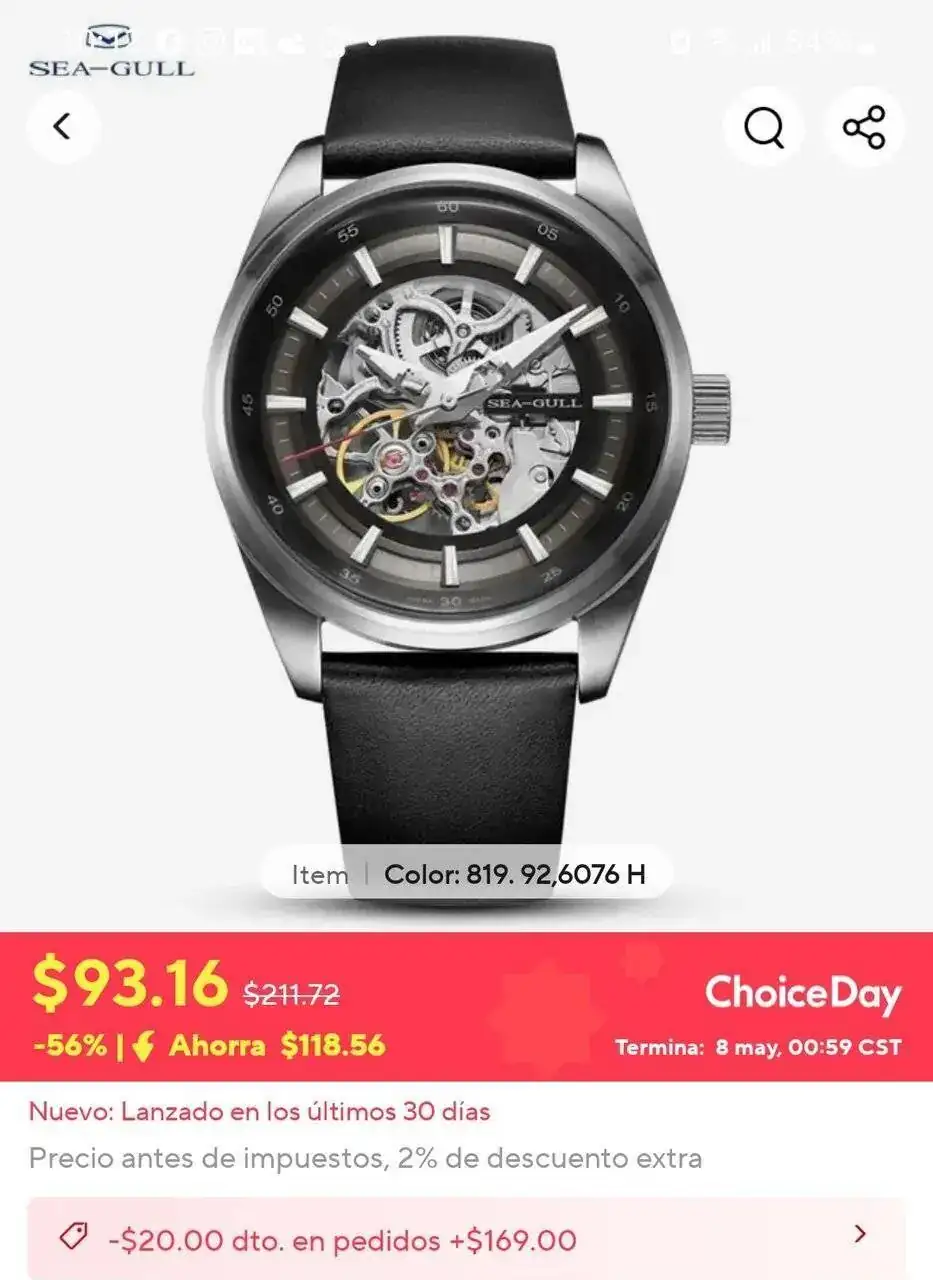933x1280 pixels.
Task: Open search with the magnifier icon
Action: coord(764,127)
